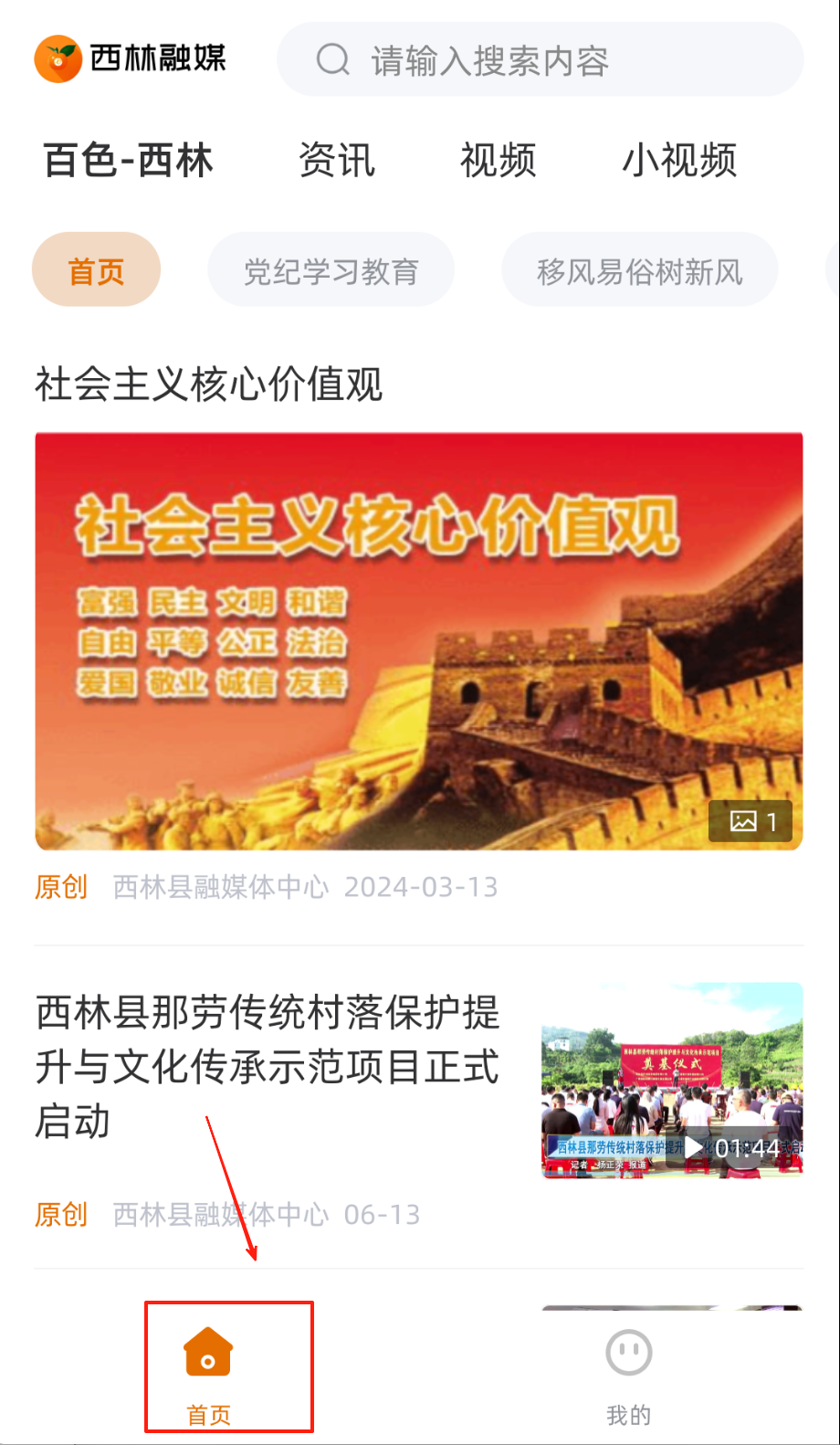Open the 小视频 tab
The height and width of the screenshot is (1445, 840).
click(x=679, y=161)
